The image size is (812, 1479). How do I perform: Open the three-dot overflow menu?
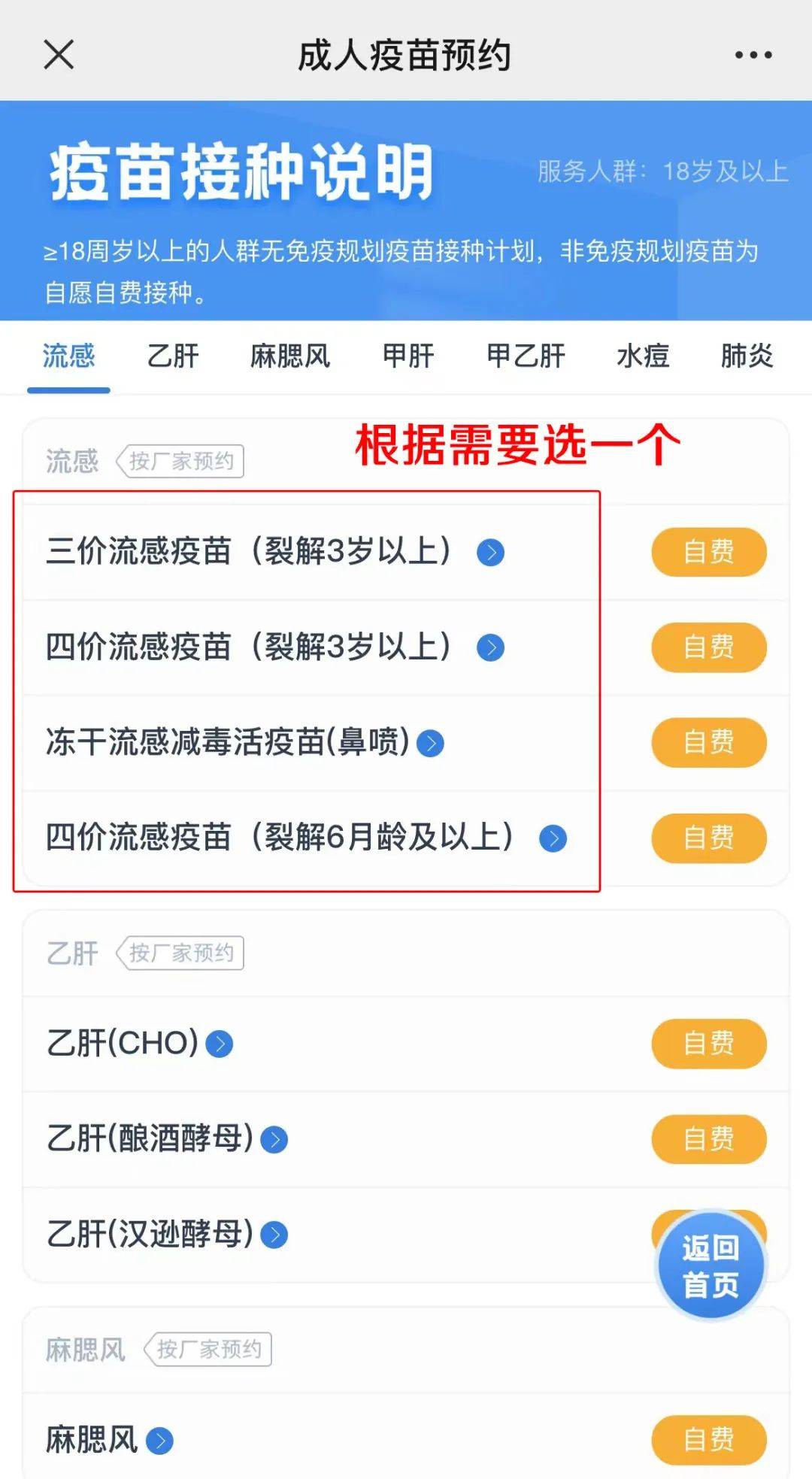pos(753,55)
